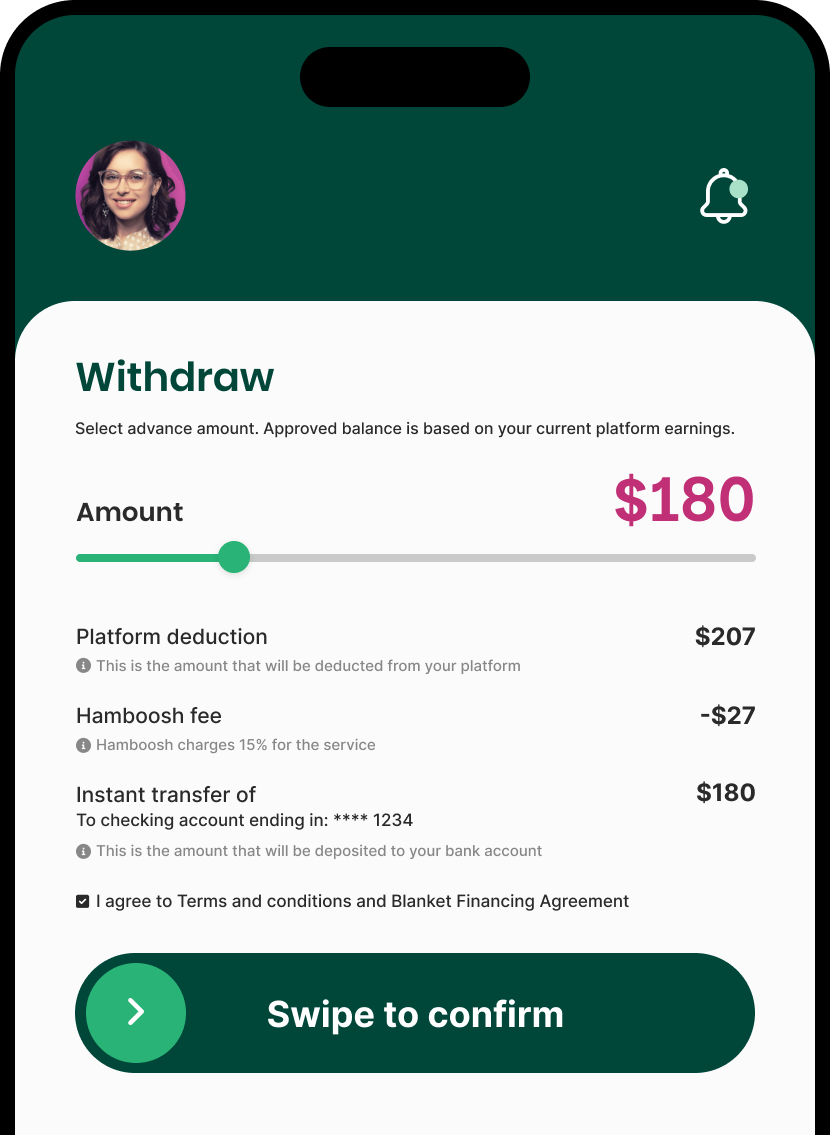Tap the info icon under Platform deduction

click(x=84, y=666)
